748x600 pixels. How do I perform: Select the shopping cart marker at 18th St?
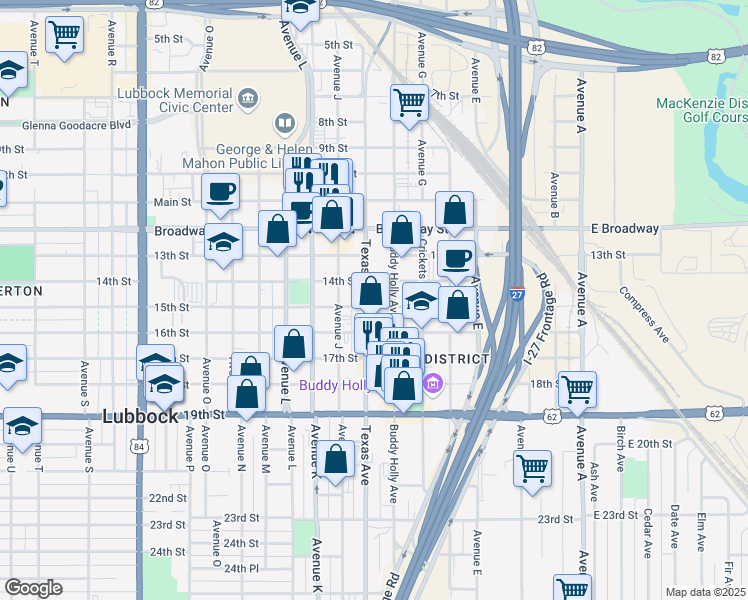click(x=577, y=389)
